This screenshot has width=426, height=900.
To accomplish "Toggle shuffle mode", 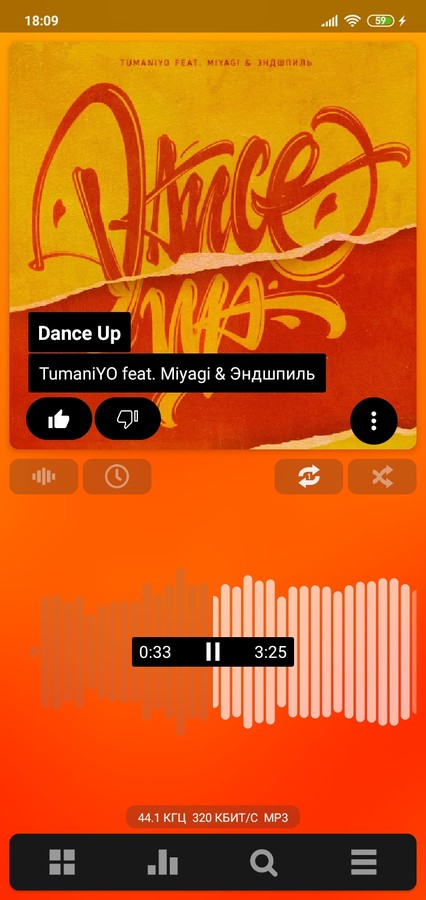I will (x=382, y=476).
